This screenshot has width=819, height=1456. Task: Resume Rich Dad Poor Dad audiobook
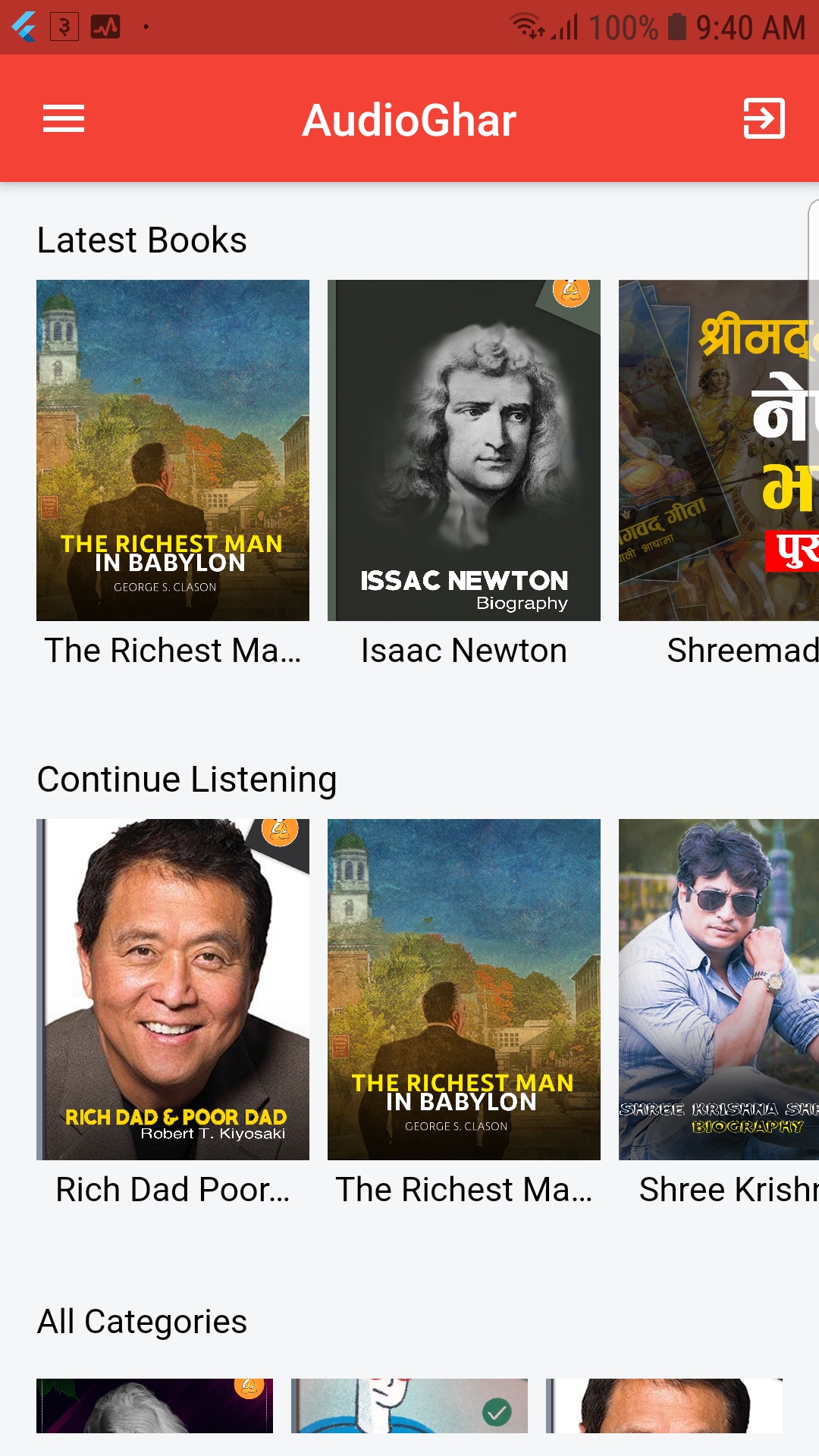(x=173, y=989)
